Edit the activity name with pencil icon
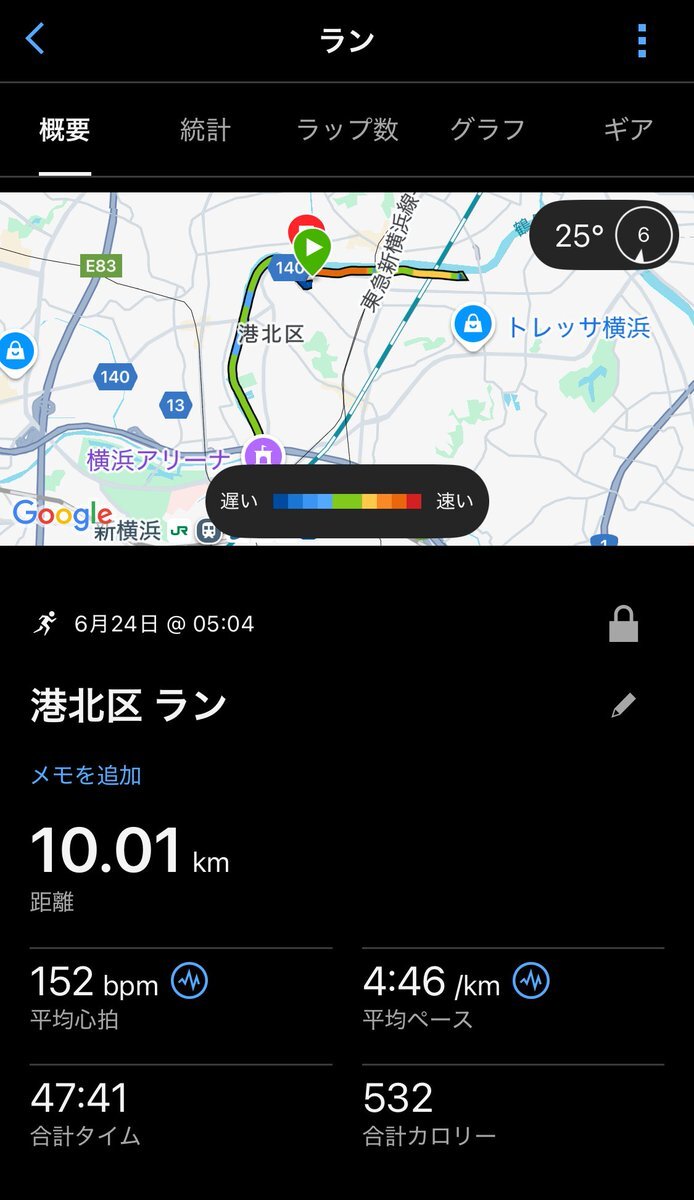The image size is (694, 1200). coord(623,706)
